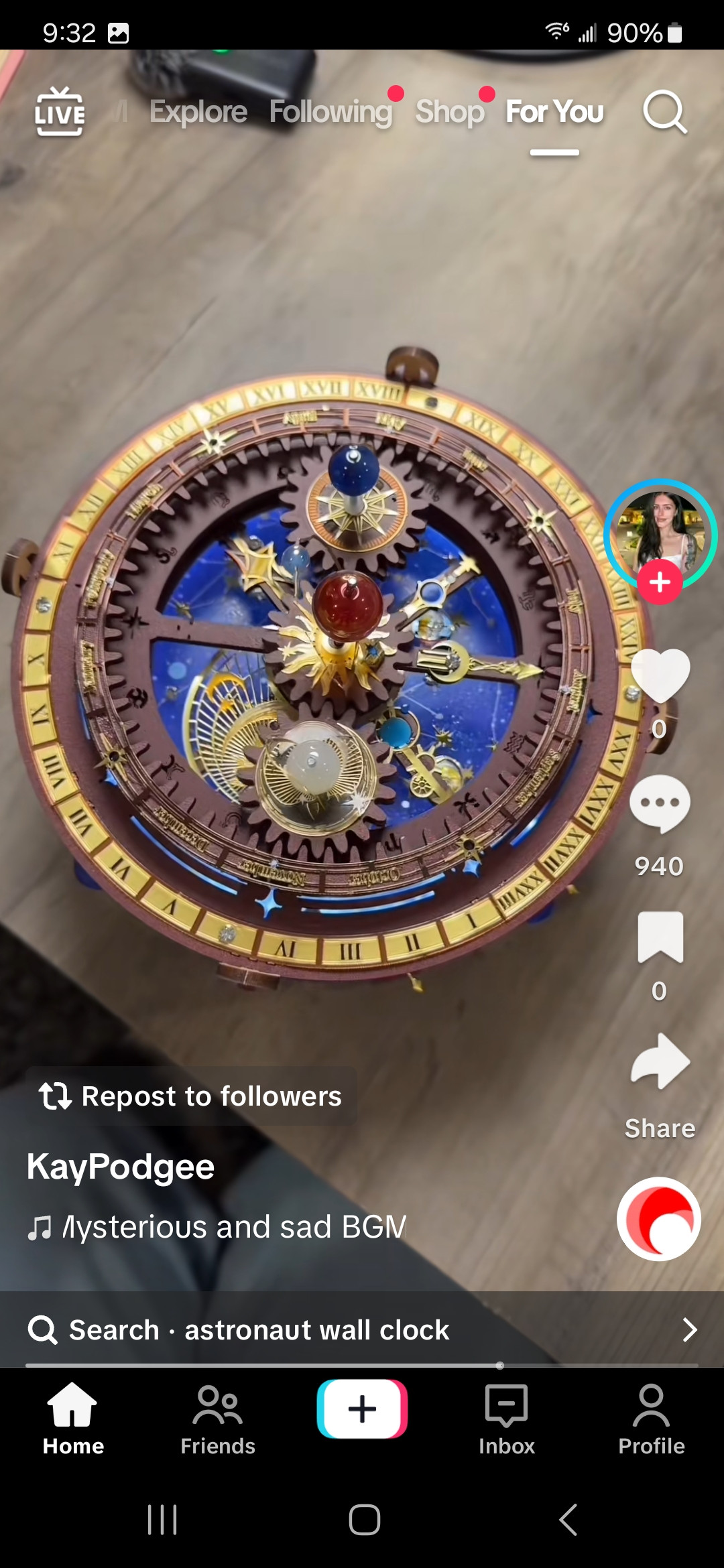This screenshot has height=1568, width=724.
Task: Open the creator's profile picture
Action: pos(660,529)
